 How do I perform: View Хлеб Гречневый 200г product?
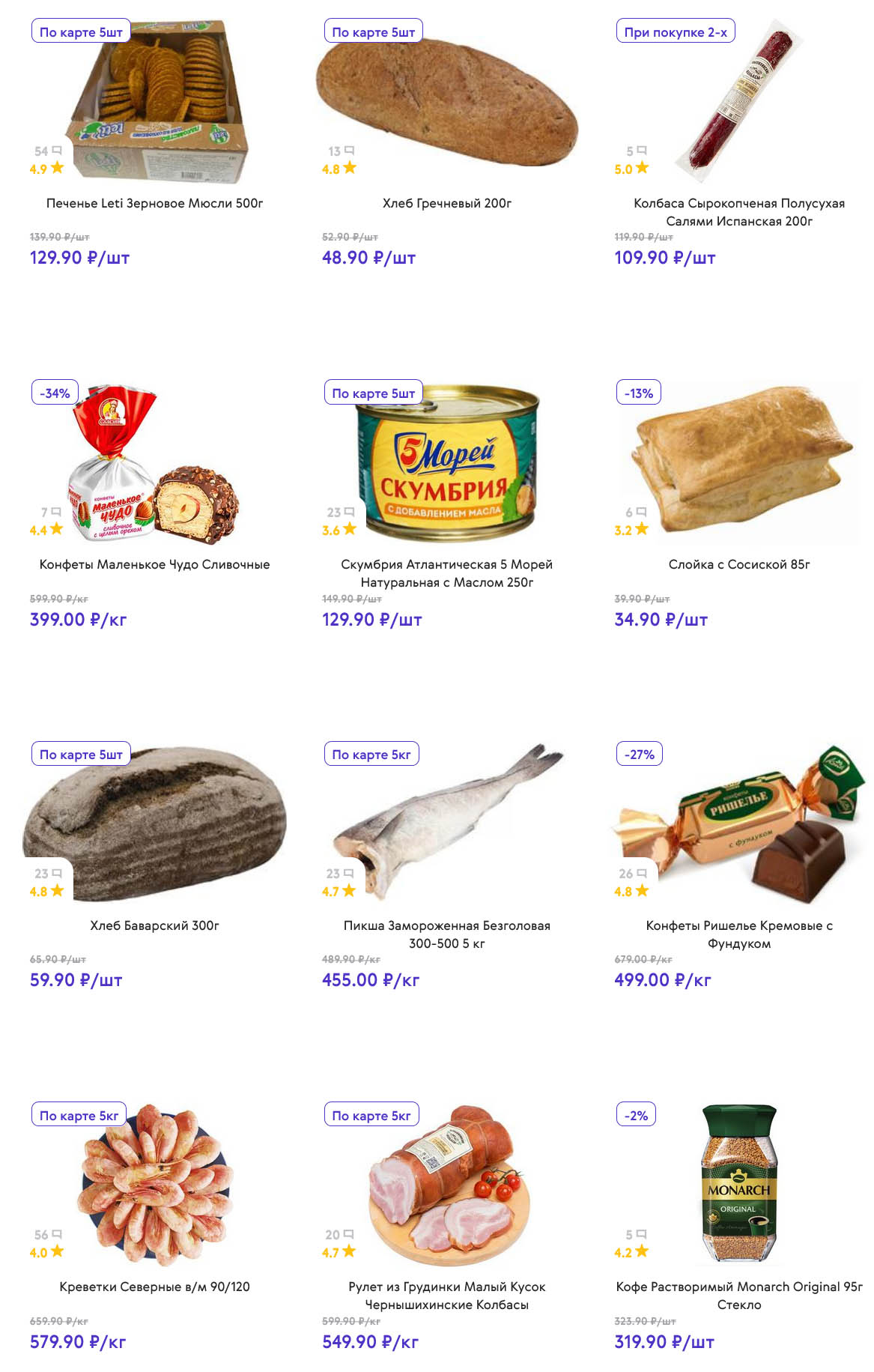[446, 203]
